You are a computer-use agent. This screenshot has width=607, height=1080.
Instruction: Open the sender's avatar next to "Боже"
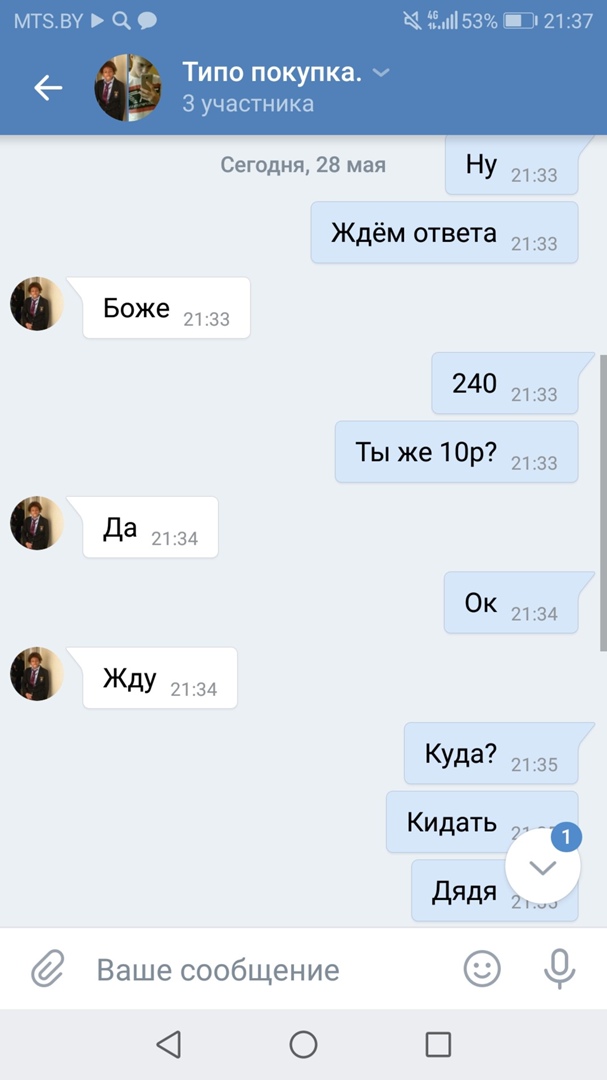pyautogui.click(x=37, y=304)
